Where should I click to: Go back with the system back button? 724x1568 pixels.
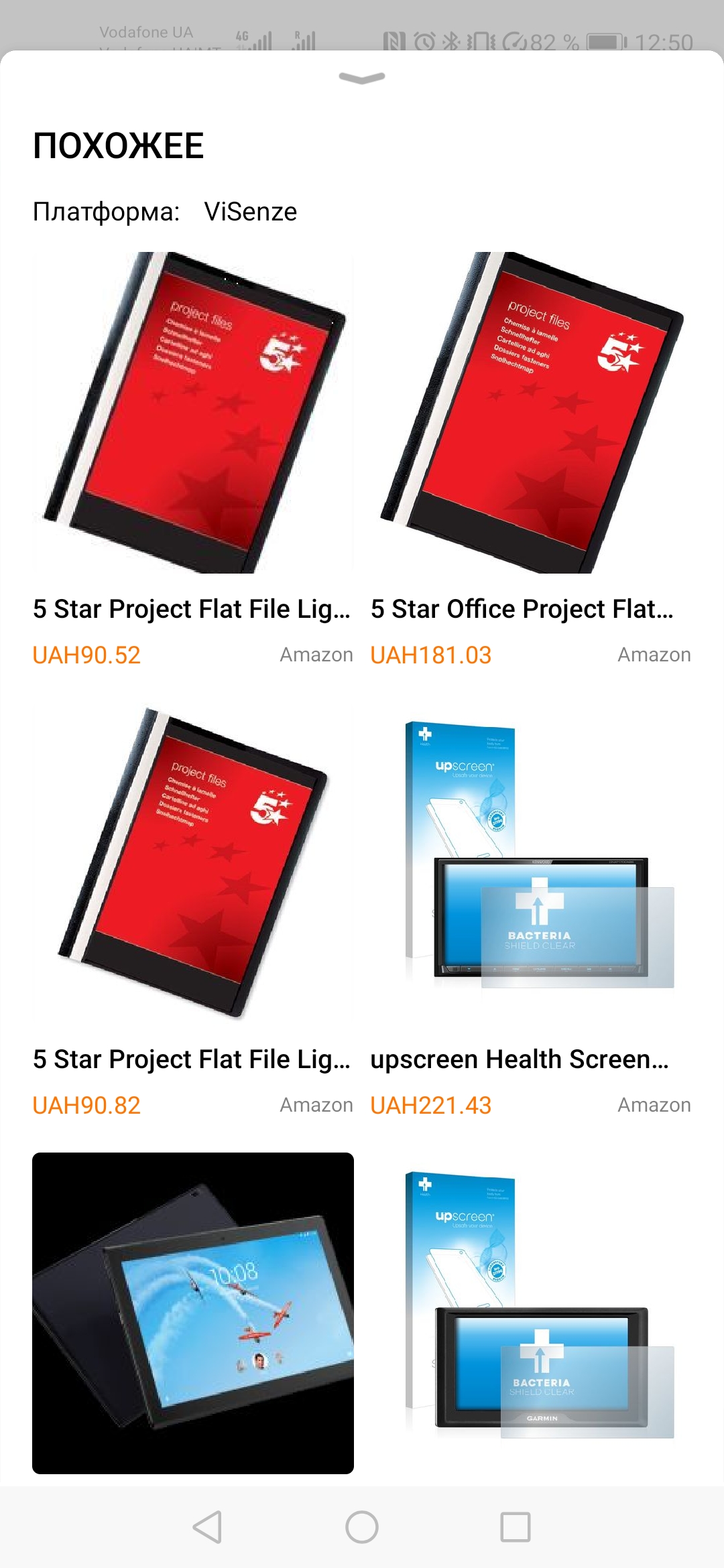pos(207,1527)
